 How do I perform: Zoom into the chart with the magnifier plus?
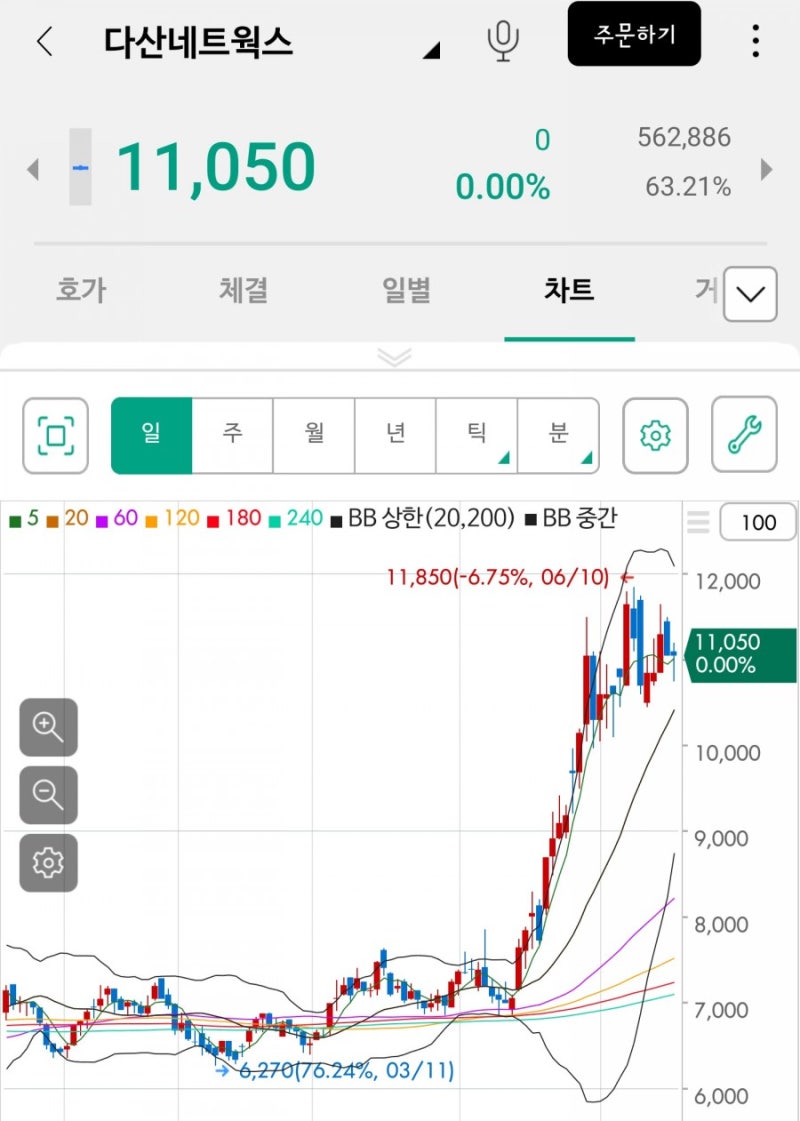[48, 727]
